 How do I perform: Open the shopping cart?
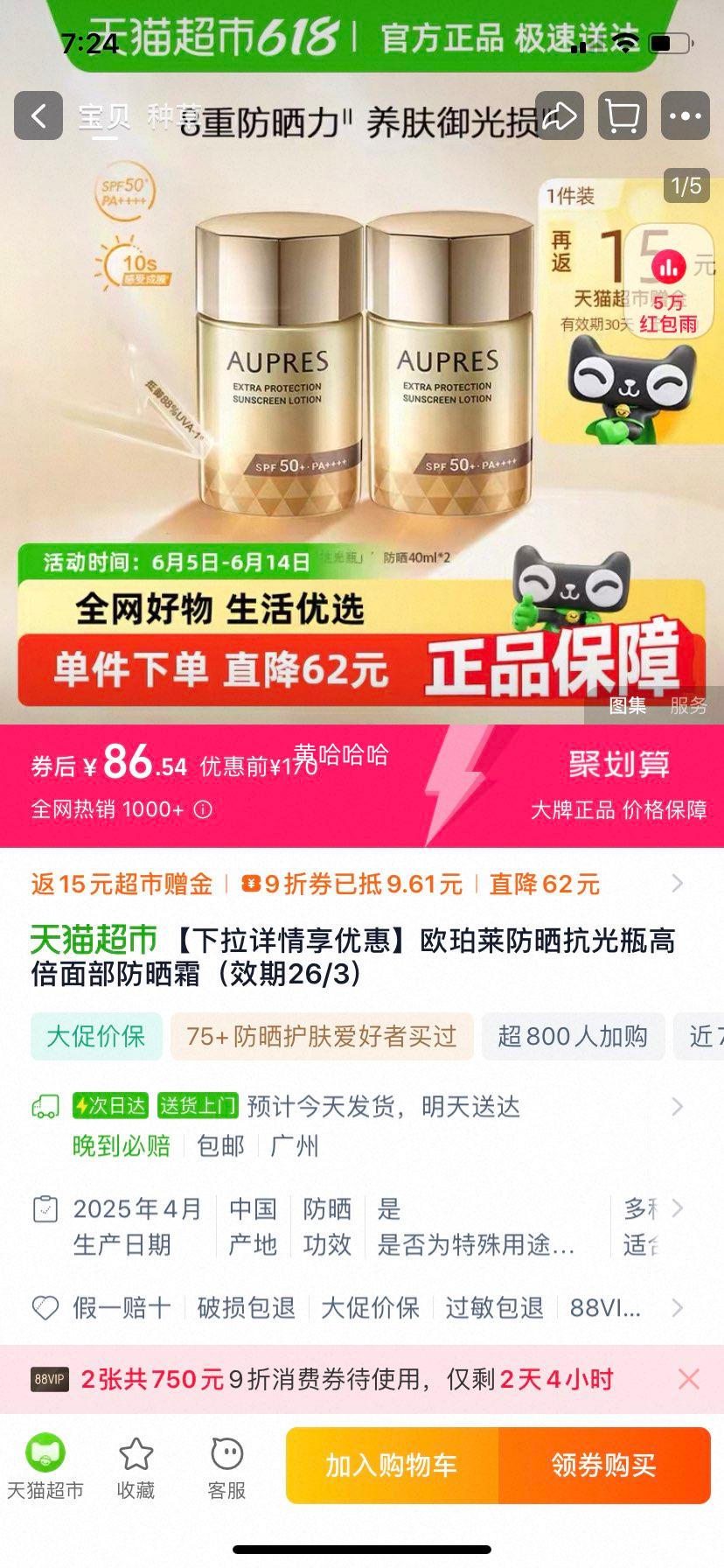coord(622,115)
